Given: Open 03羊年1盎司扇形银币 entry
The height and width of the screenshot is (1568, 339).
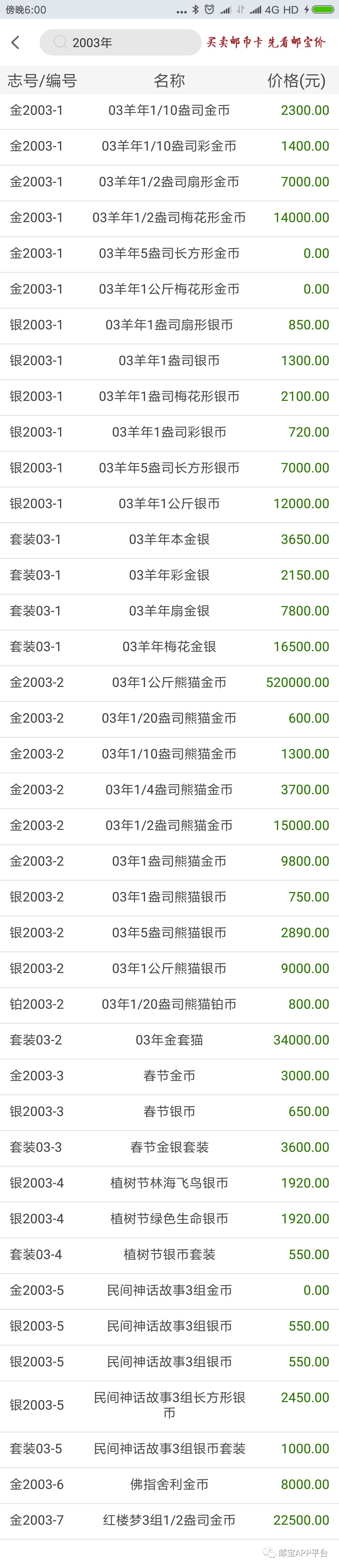Looking at the screenshot, I should 169,325.
